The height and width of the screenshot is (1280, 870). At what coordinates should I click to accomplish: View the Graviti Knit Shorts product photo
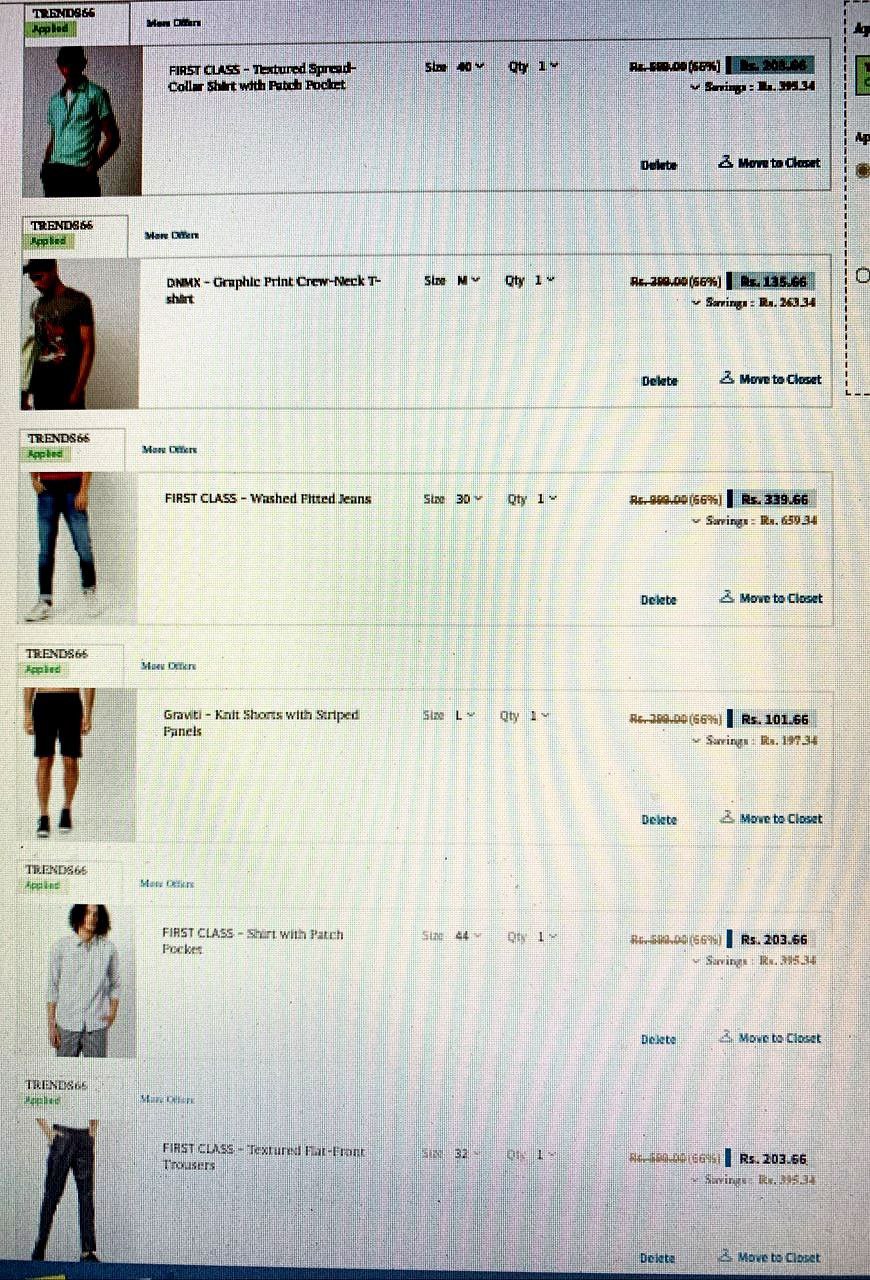click(76, 764)
